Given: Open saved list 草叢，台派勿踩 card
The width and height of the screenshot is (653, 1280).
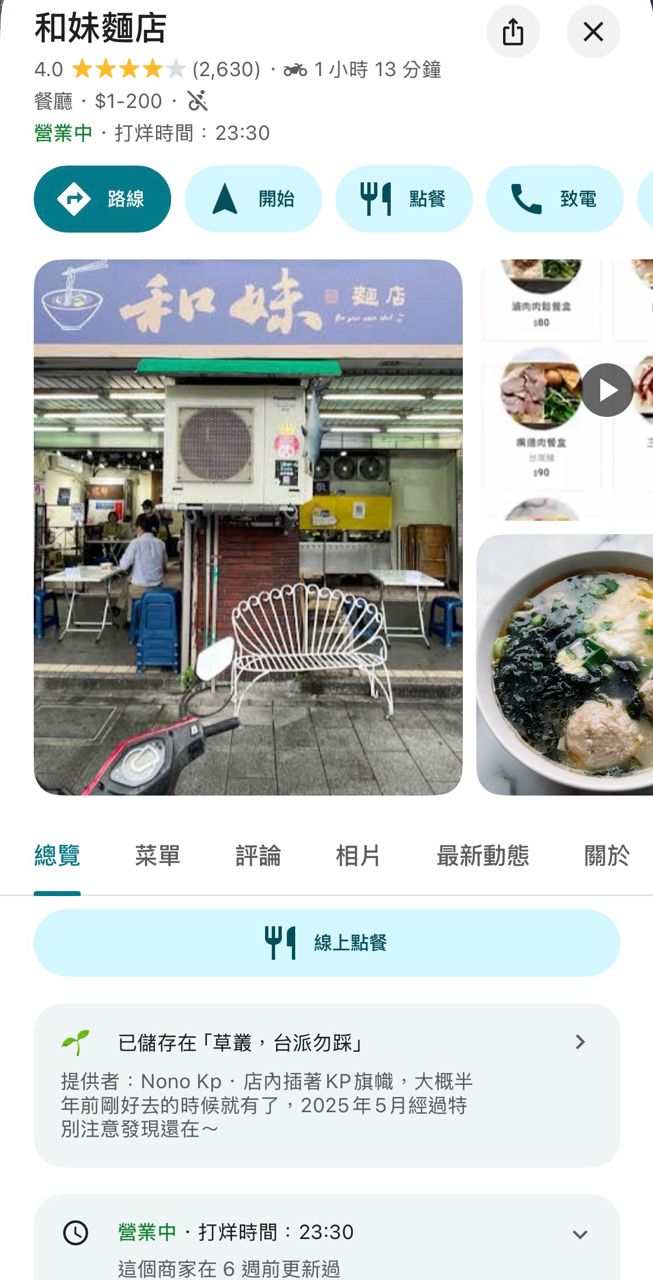Looking at the screenshot, I should click(327, 1085).
